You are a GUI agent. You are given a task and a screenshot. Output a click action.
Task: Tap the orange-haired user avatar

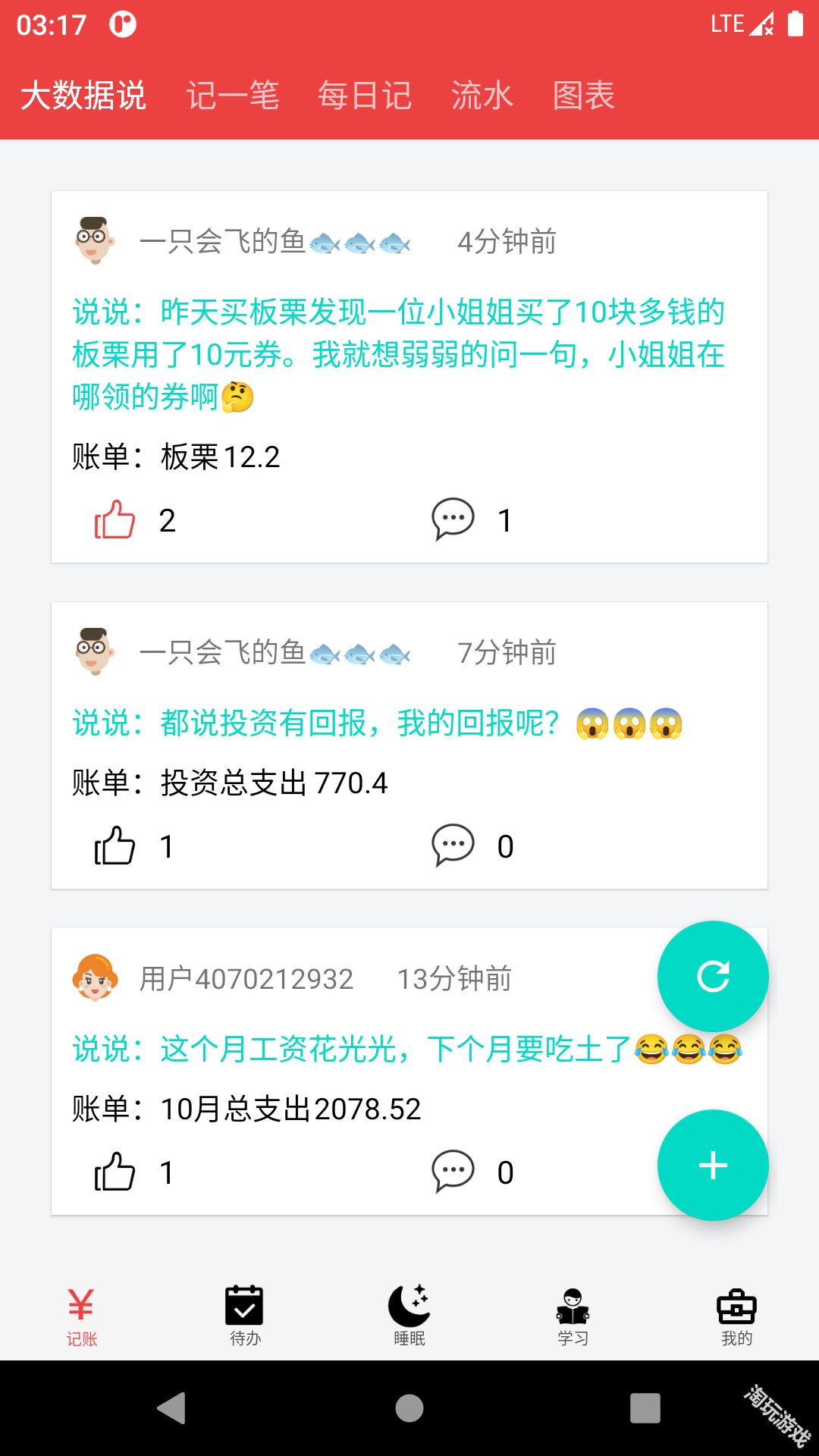[96, 977]
